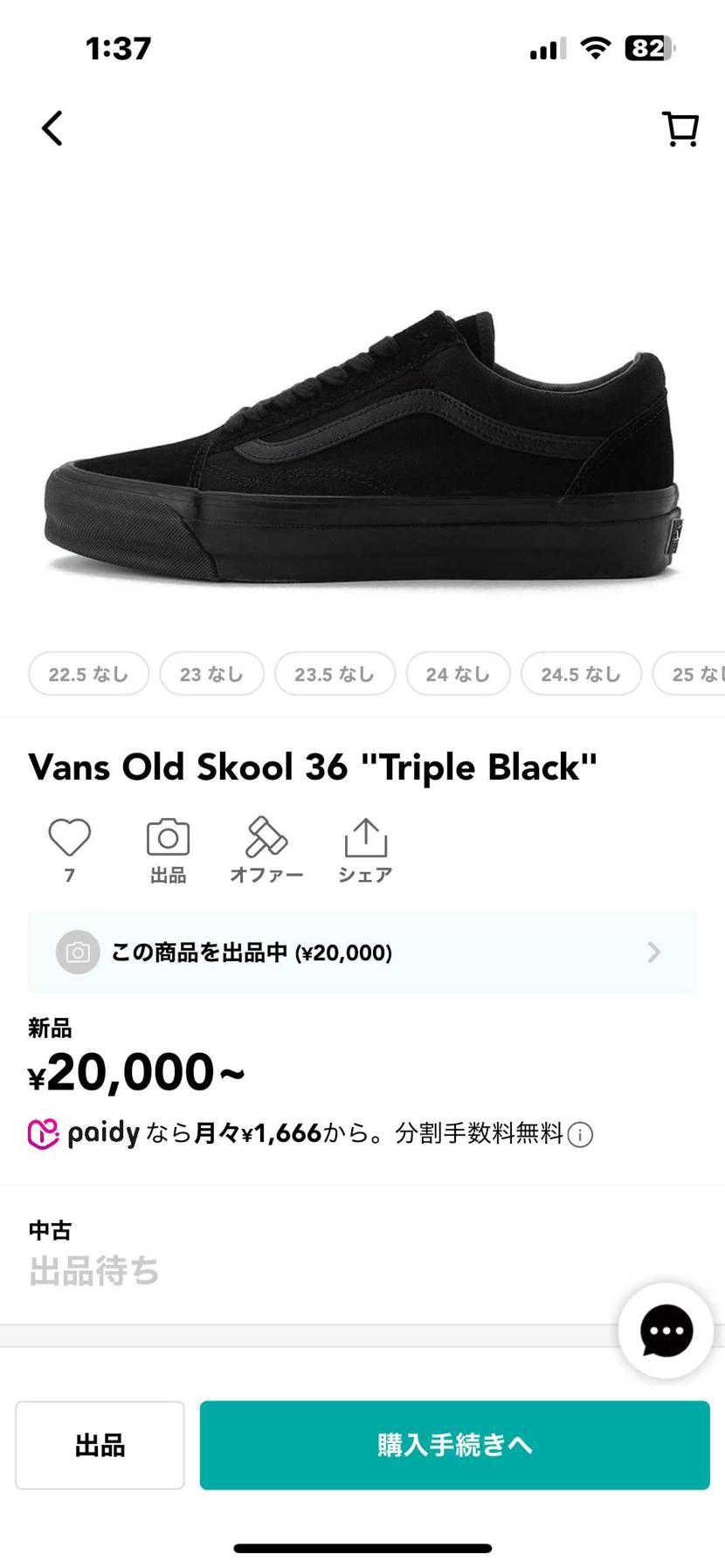Image resolution: width=725 pixels, height=1568 pixels.
Task: Open the shopping cart icon
Action: (680, 127)
